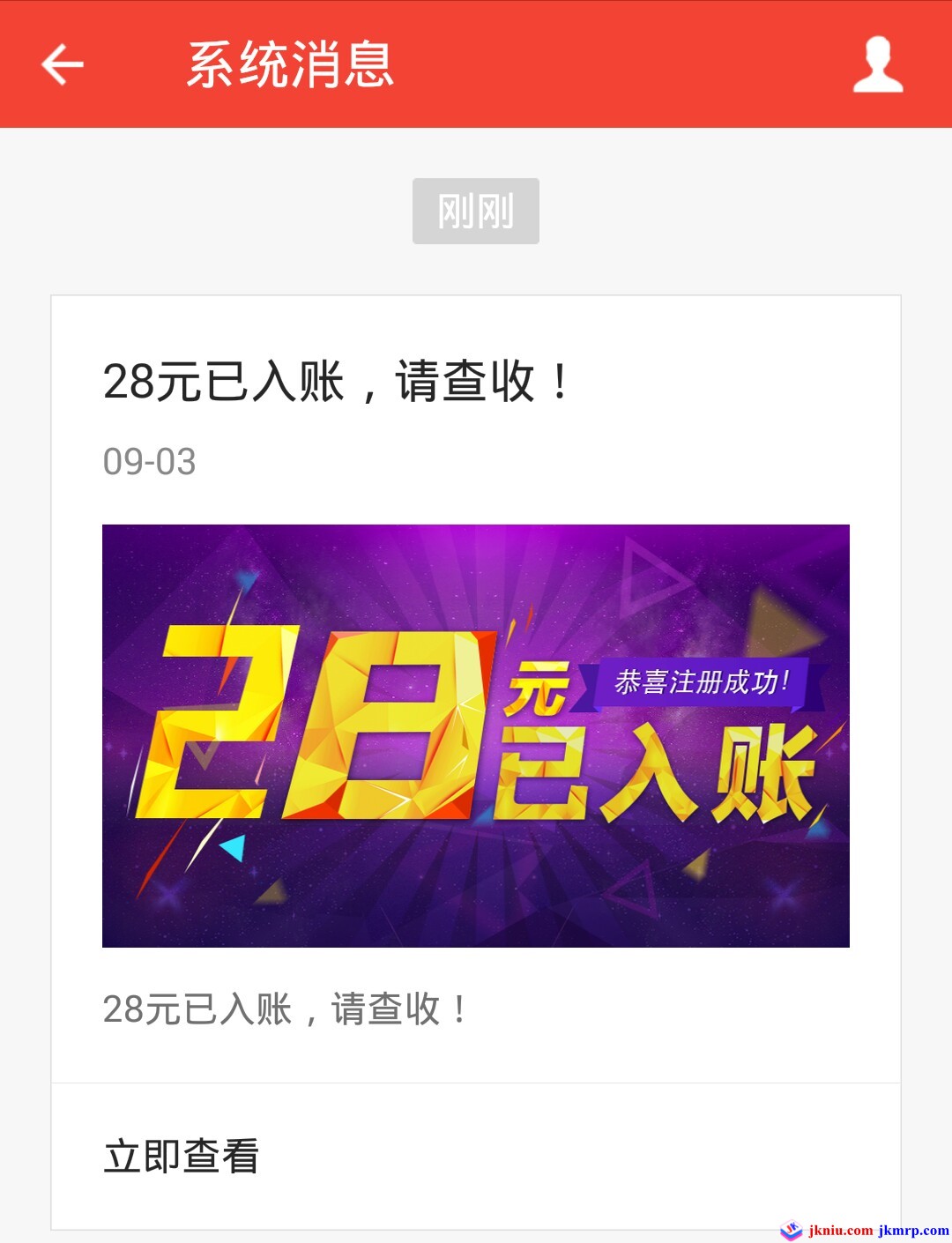Tap 立即查看 to view details
Screen dimensions: 952x1243
point(182,1156)
